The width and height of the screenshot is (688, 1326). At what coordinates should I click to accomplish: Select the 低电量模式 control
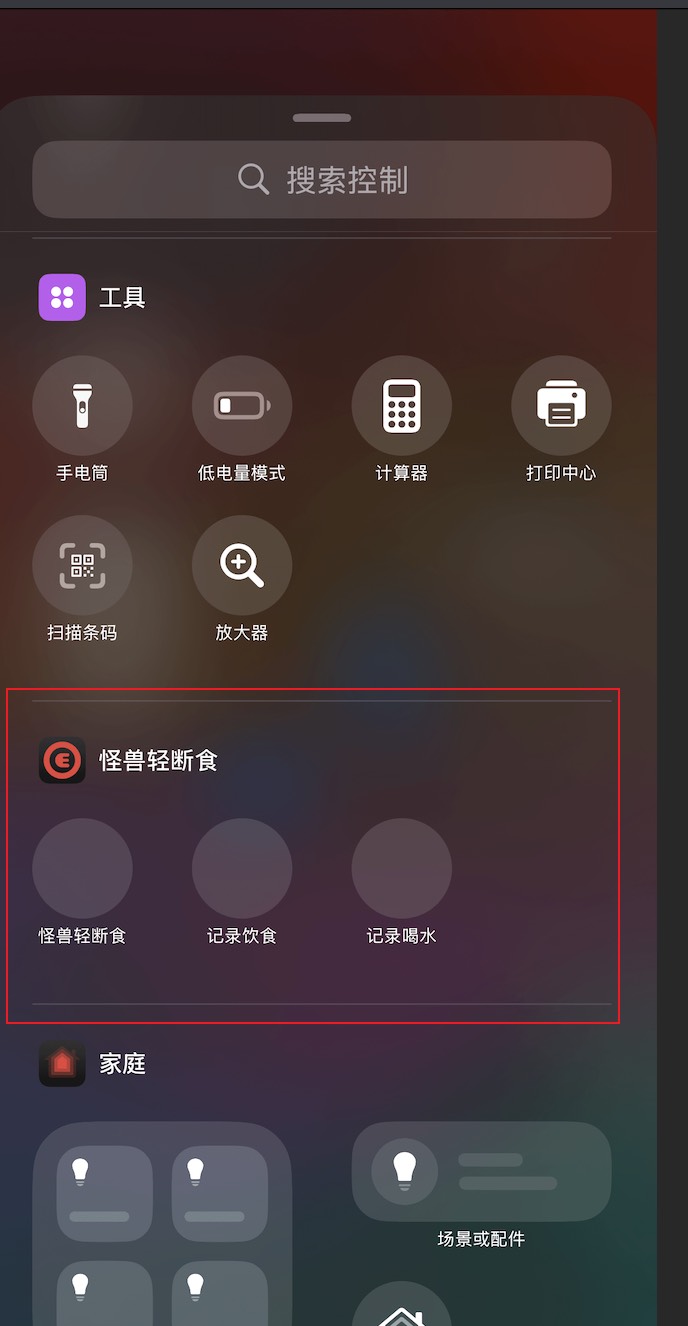[x=242, y=406]
